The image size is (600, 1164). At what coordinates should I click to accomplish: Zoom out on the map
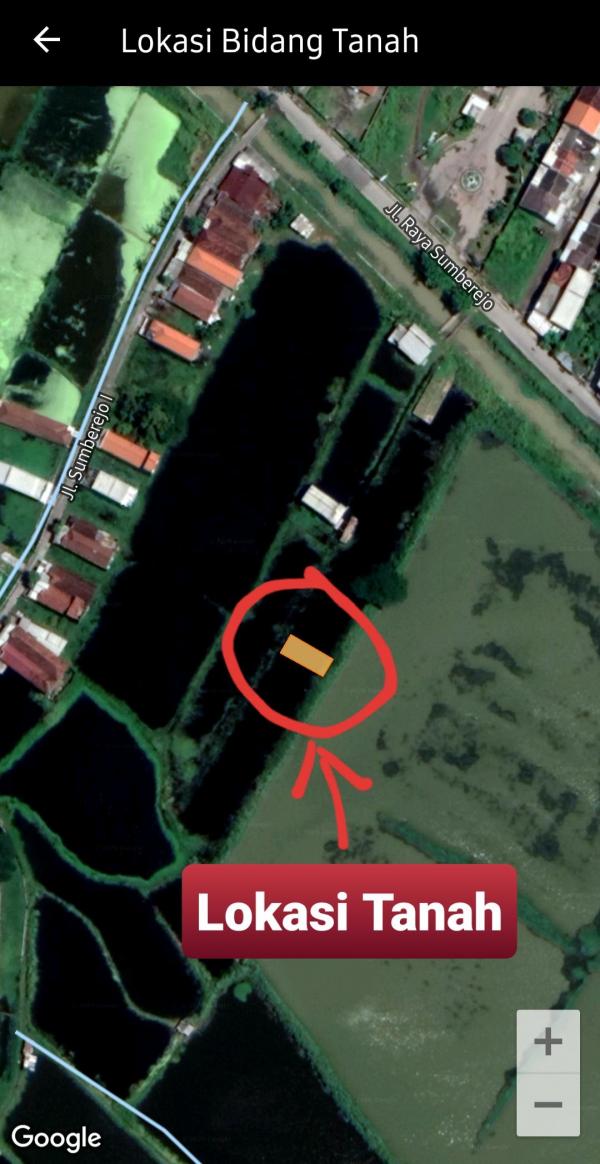(x=548, y=1105)
